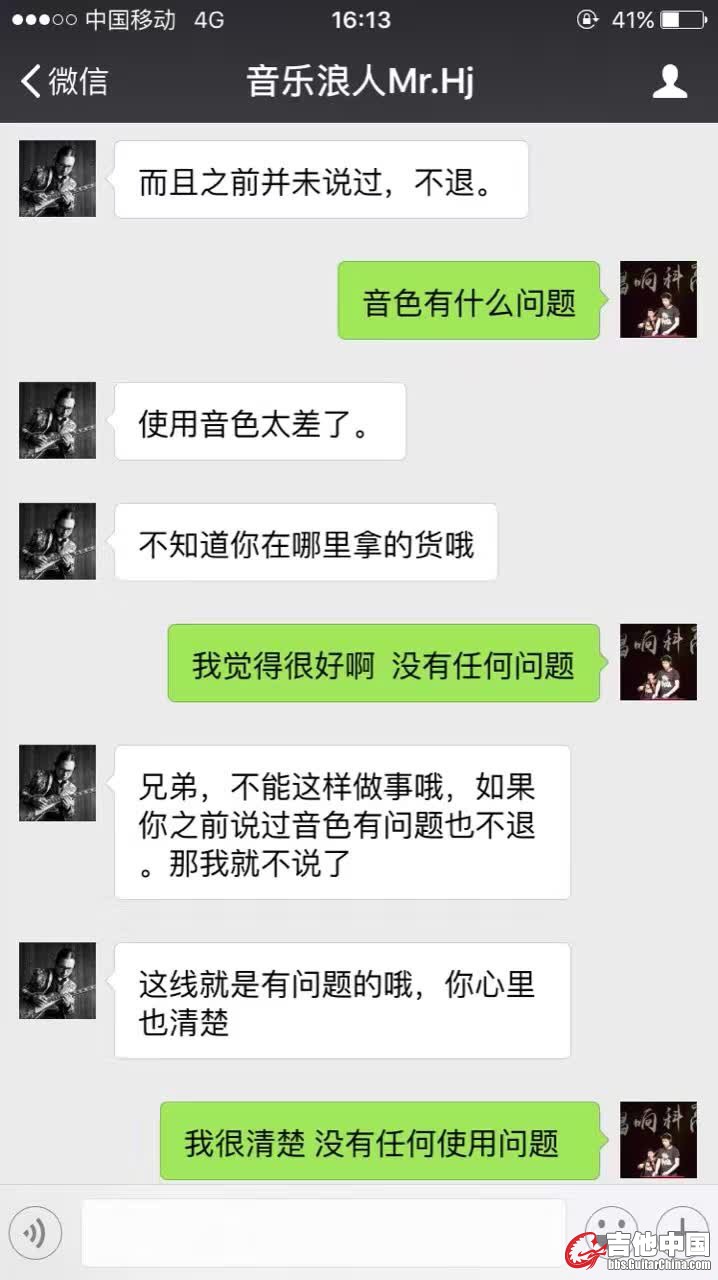Open my avatar beside 音色有什么问题
718x1280 pixels.
[x=658, y=300]
